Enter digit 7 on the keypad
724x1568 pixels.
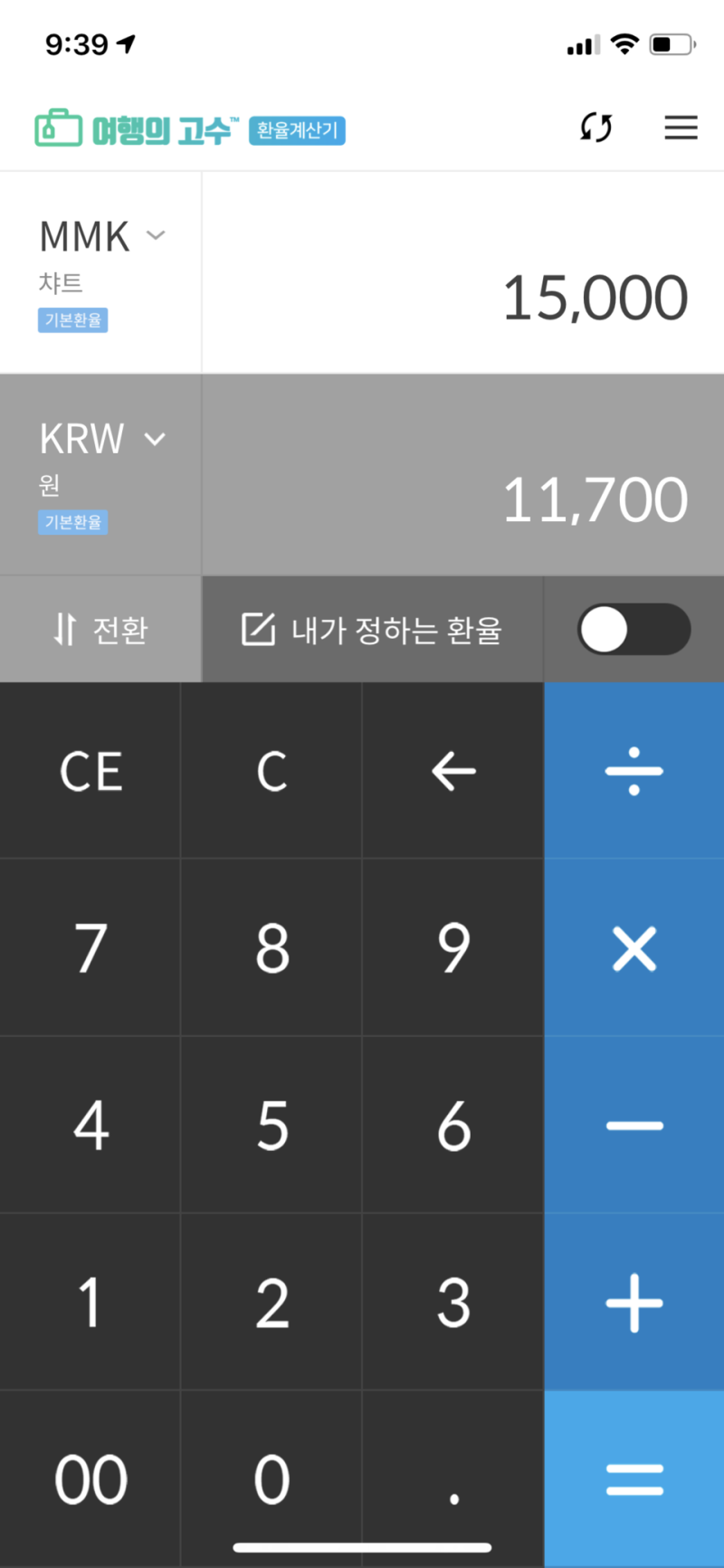coord(90,948)
